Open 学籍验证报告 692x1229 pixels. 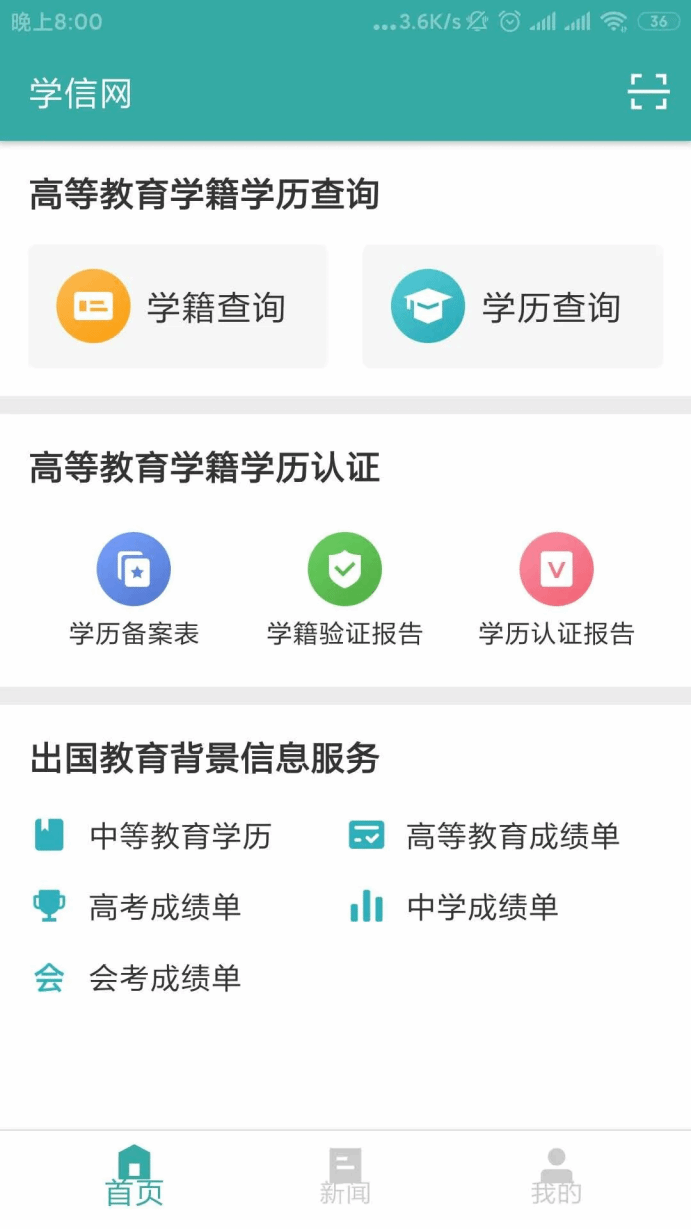click(345, 590)
